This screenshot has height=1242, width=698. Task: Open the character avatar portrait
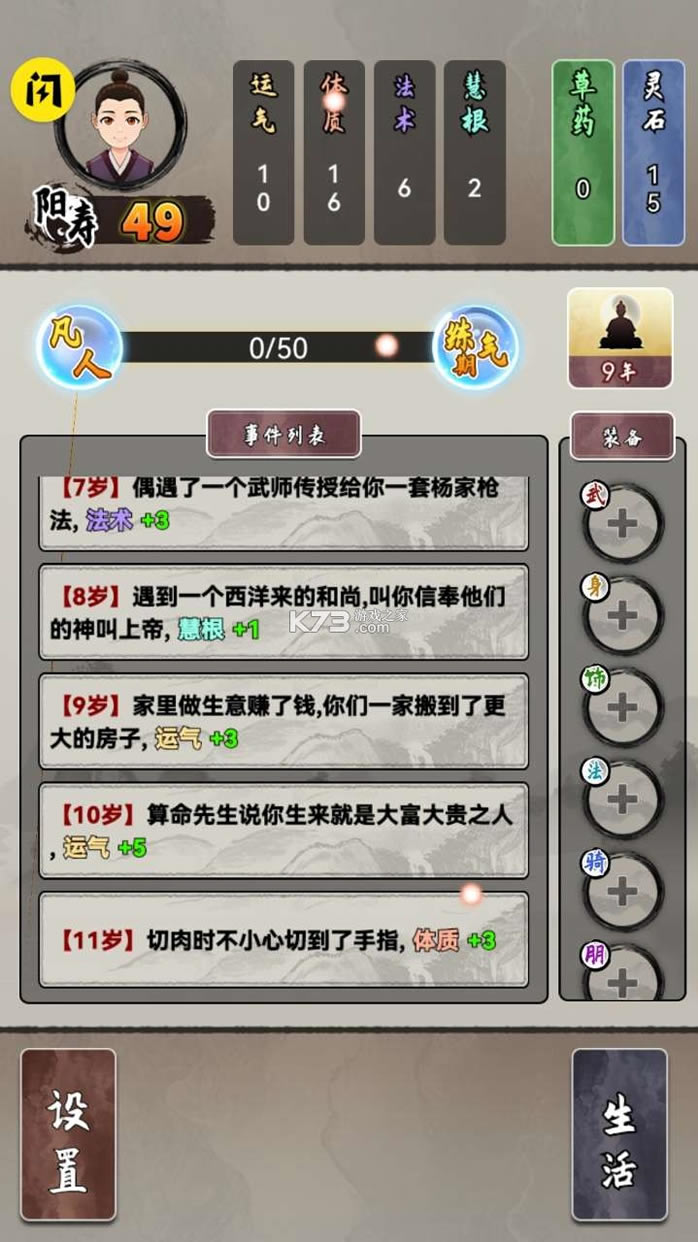pyautogui.click(x=120, y=125)
